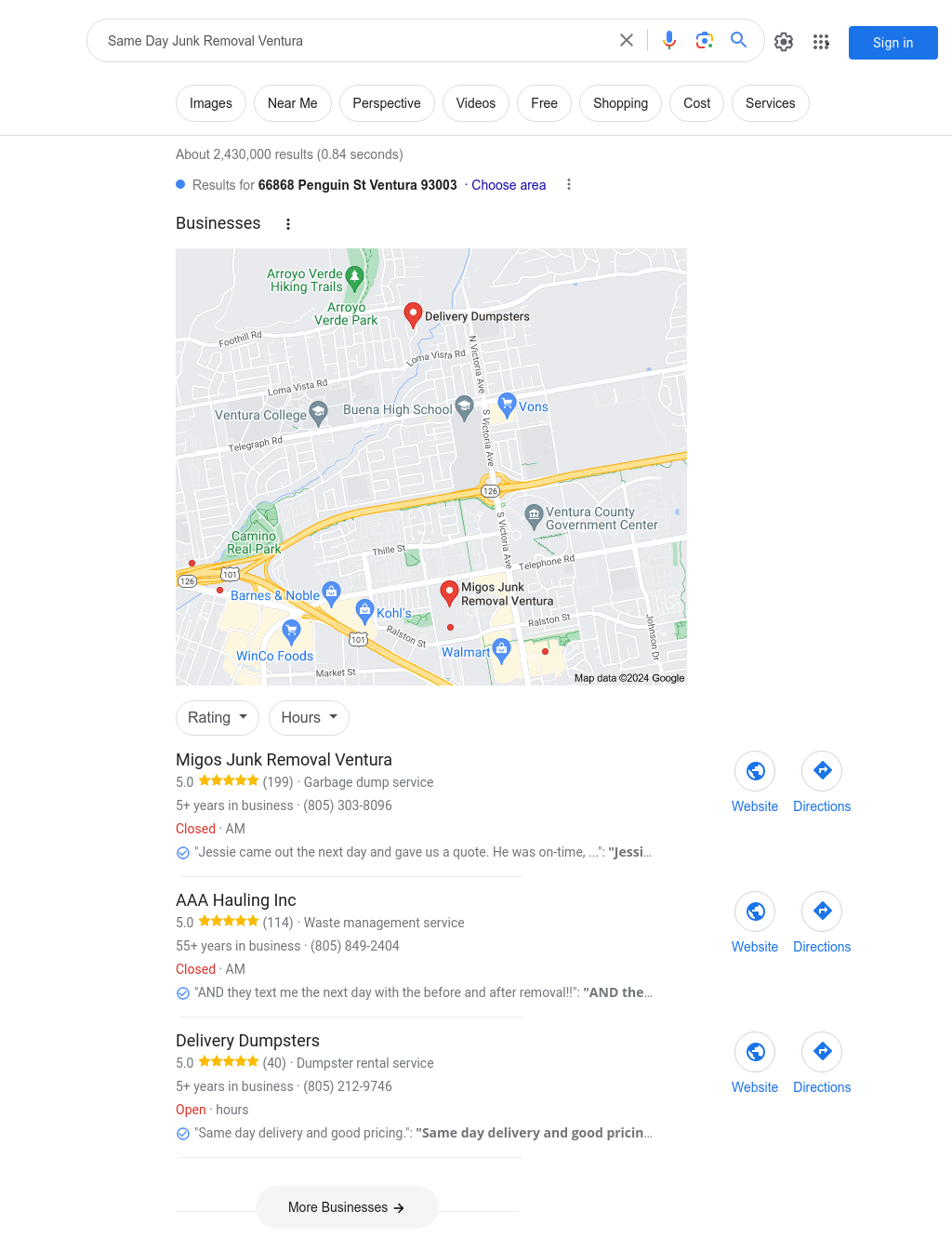Tap the blue search magnifier icon
952x1251 pixels.
pyautogui.click(x=739, y=41)
